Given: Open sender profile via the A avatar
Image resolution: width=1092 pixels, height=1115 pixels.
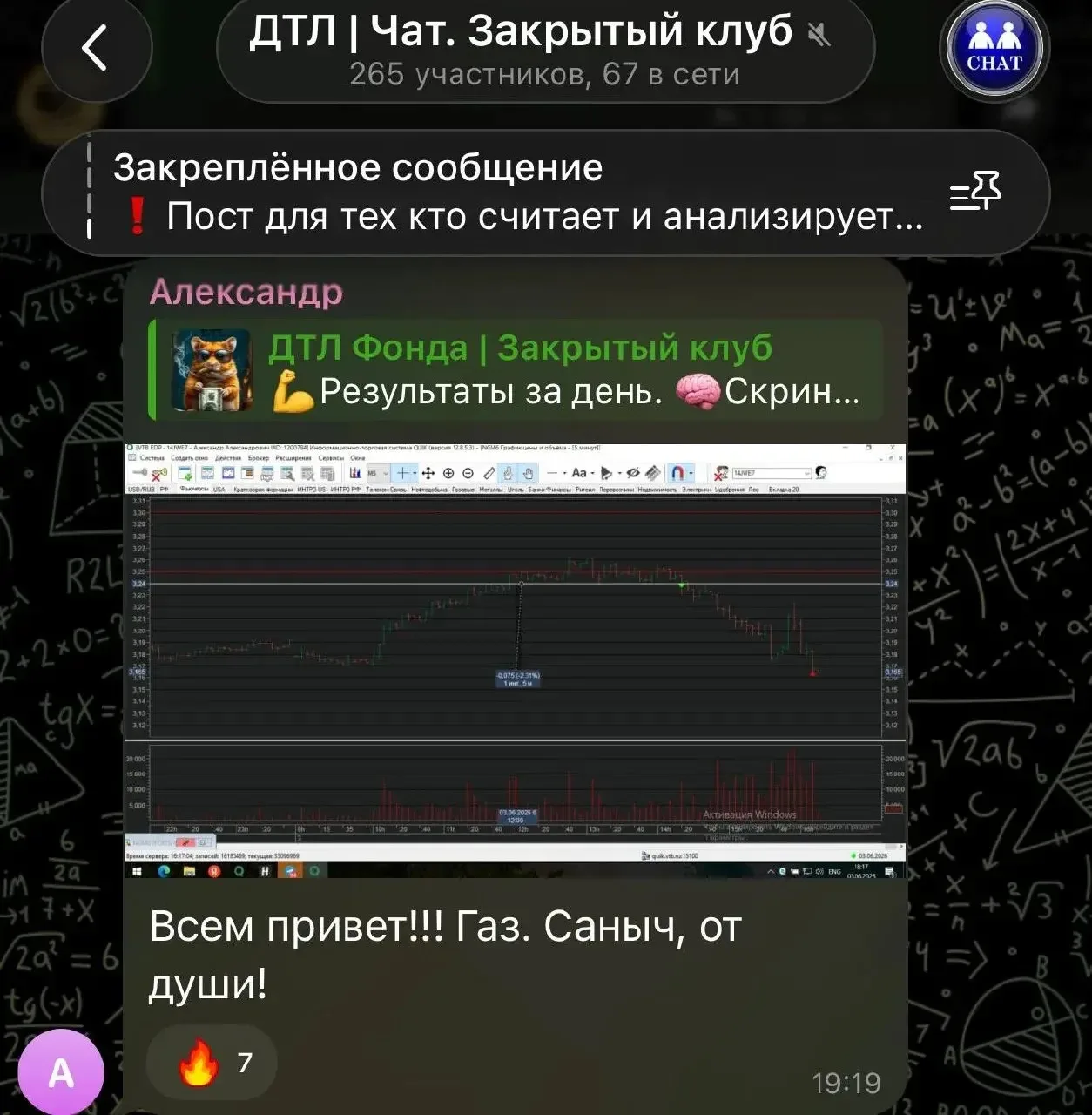Looking at the screenshot, I should pos(60,1071).
